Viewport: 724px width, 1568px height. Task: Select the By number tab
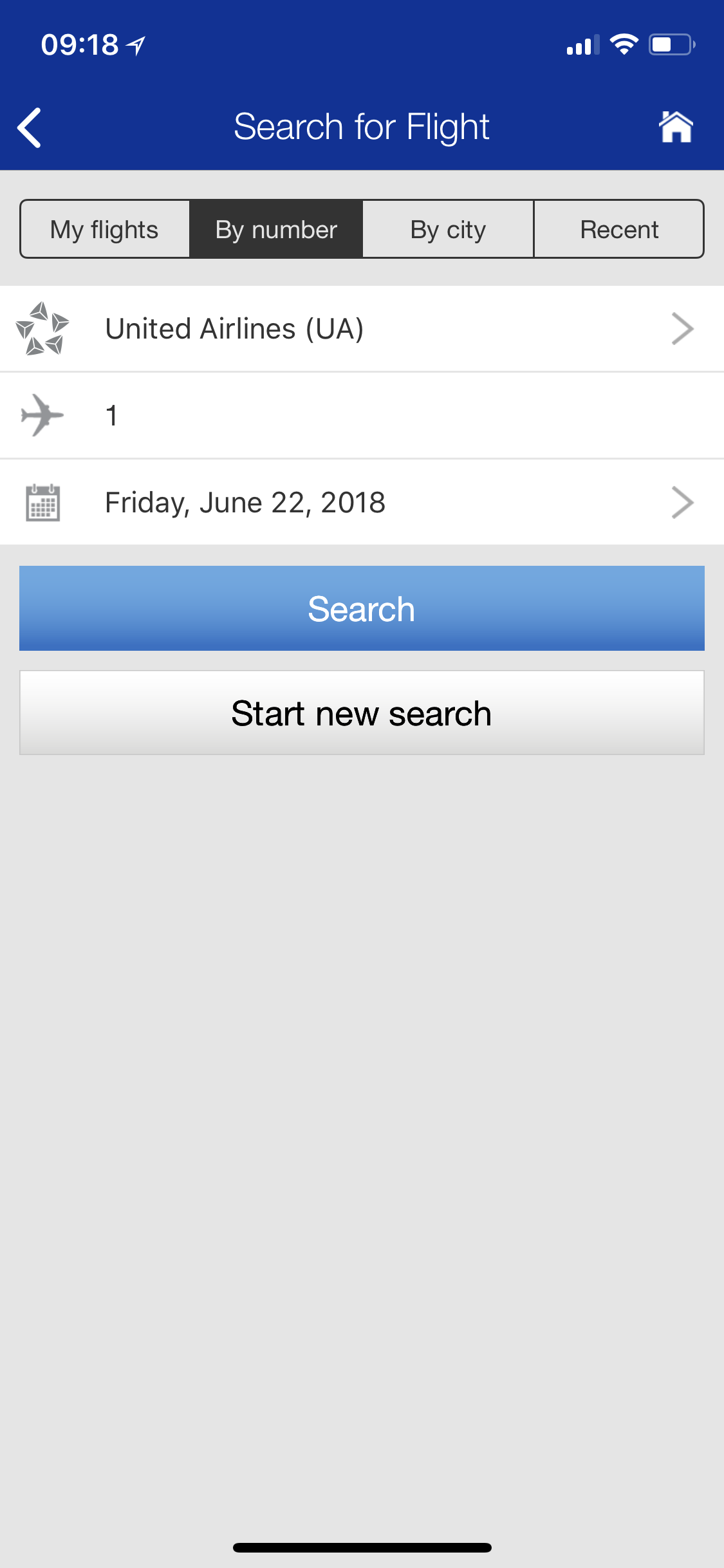[276, 229]
